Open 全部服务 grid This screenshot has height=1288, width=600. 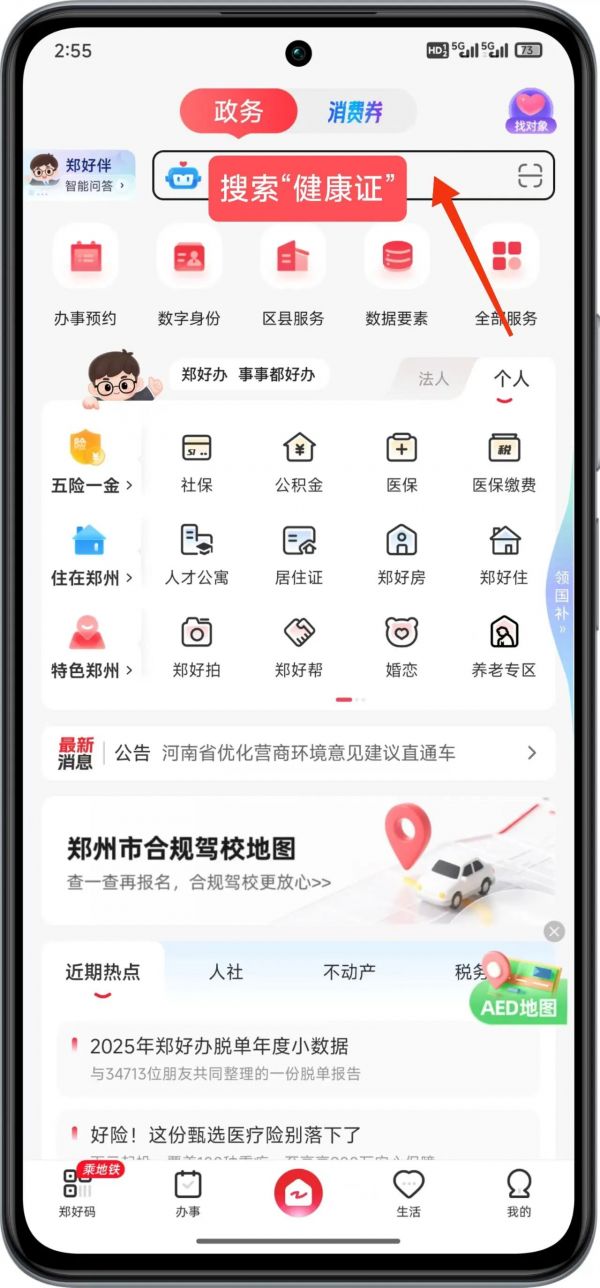click(506, 275)
